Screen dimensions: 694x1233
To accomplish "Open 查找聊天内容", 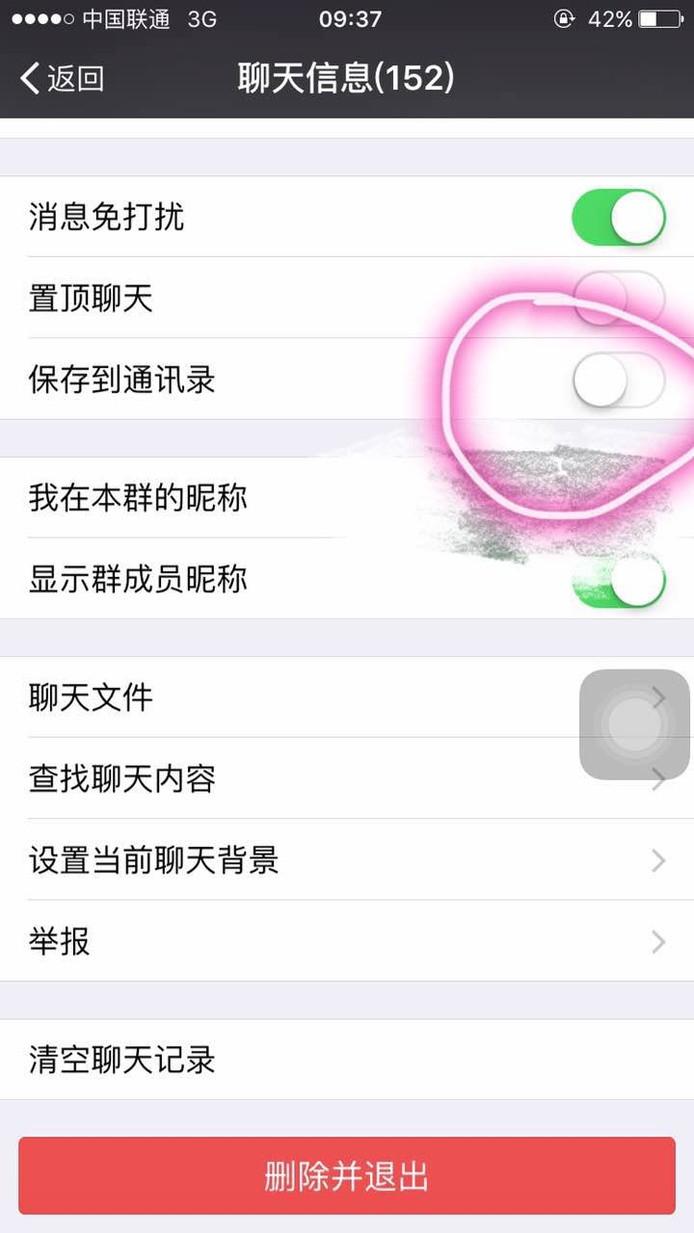I will [x=347, y=778].
